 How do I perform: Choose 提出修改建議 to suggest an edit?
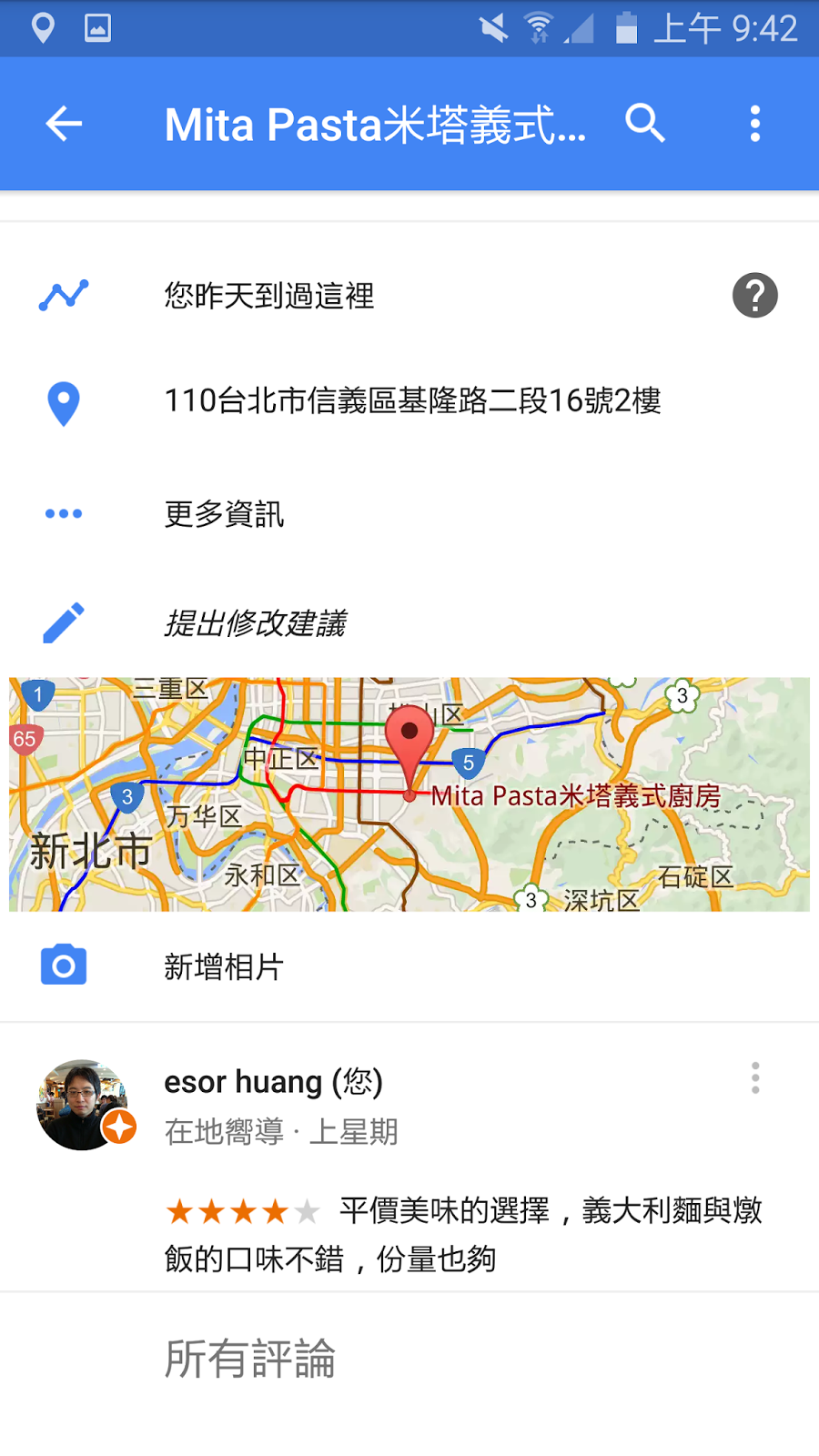point(255,623)
